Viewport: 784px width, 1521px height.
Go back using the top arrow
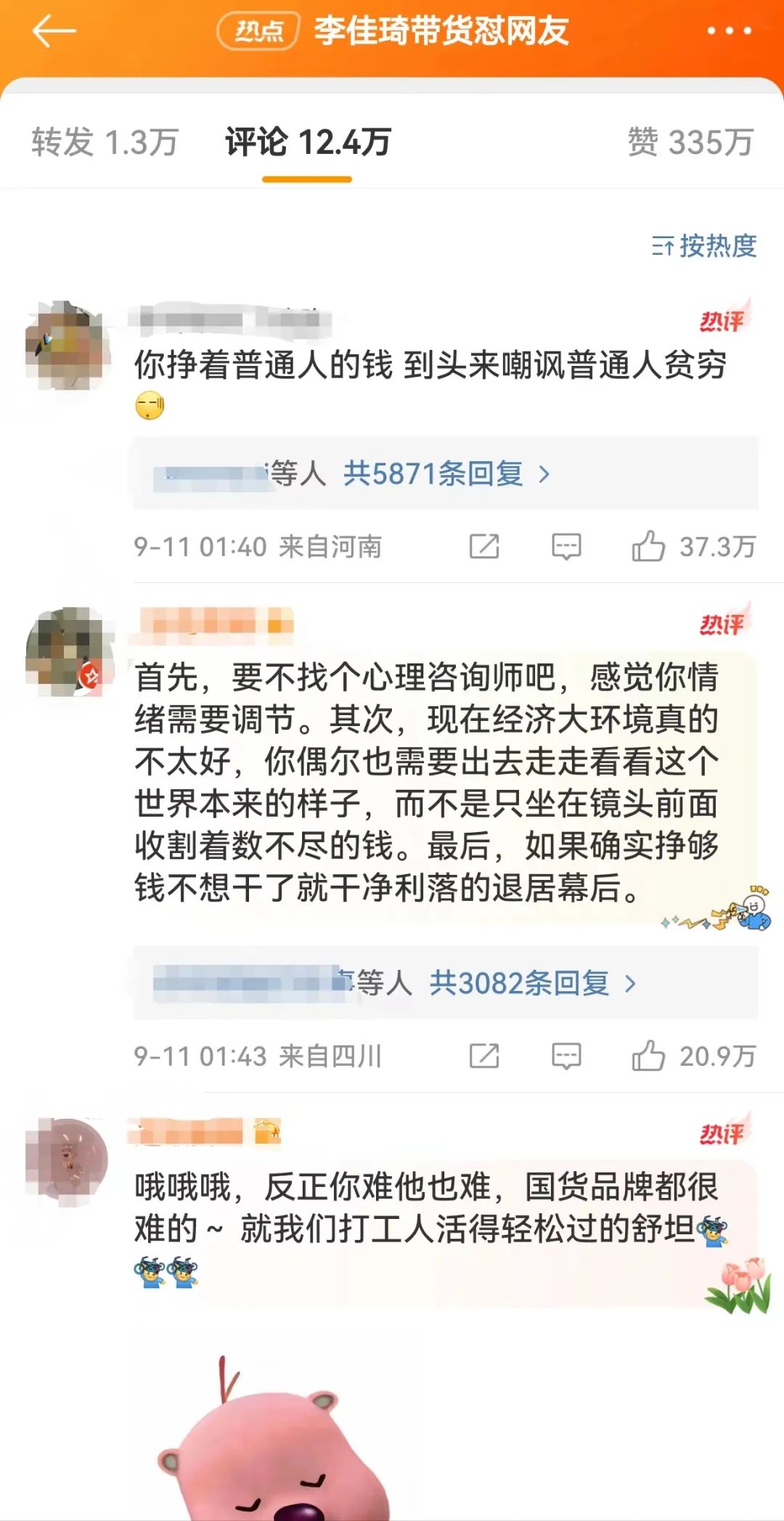click(54, 31)
